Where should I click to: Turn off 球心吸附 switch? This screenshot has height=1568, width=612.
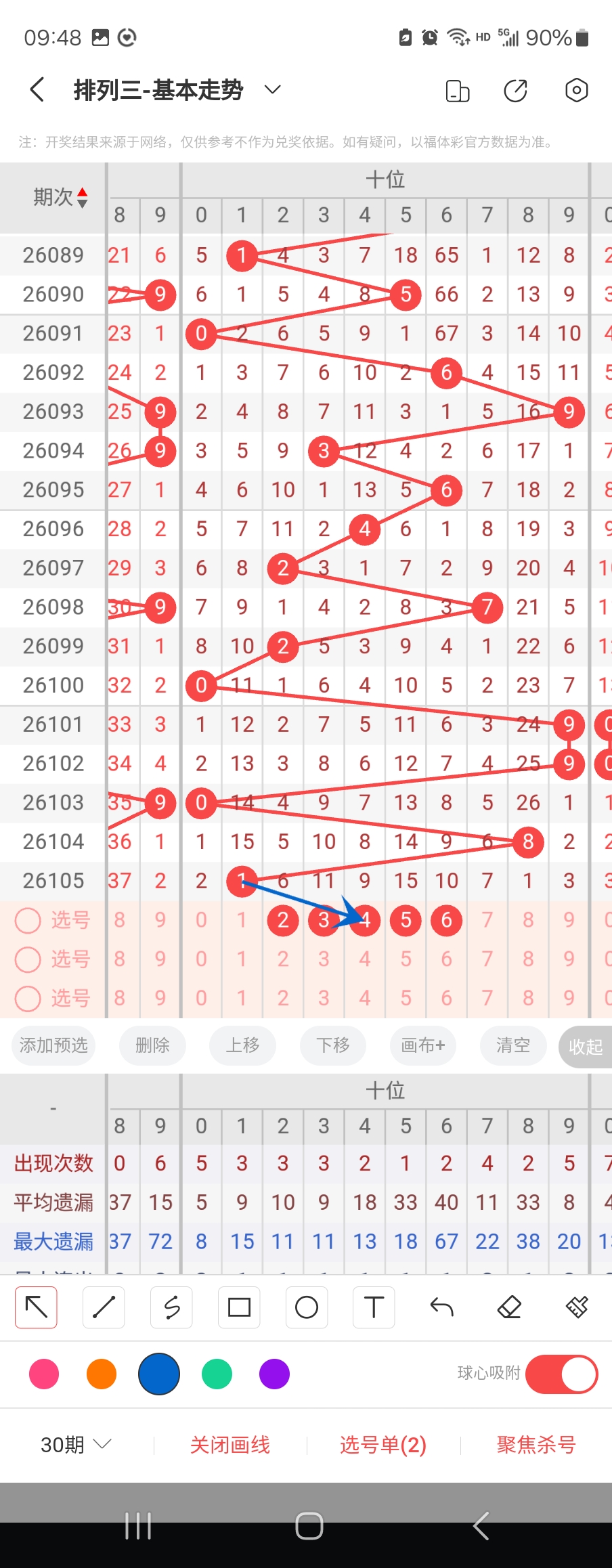click(561, 1374)
